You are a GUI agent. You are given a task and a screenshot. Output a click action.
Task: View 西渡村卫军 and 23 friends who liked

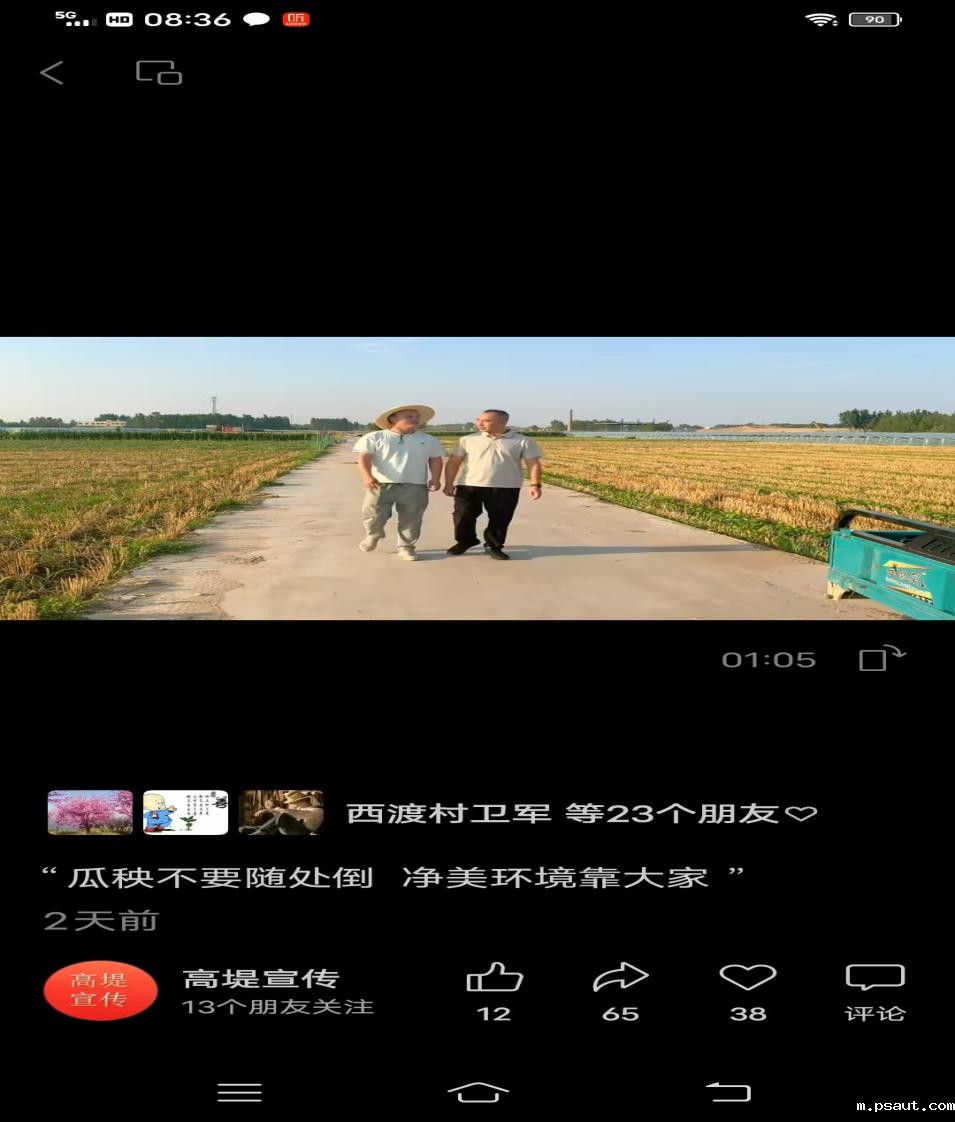click(580, 813)
